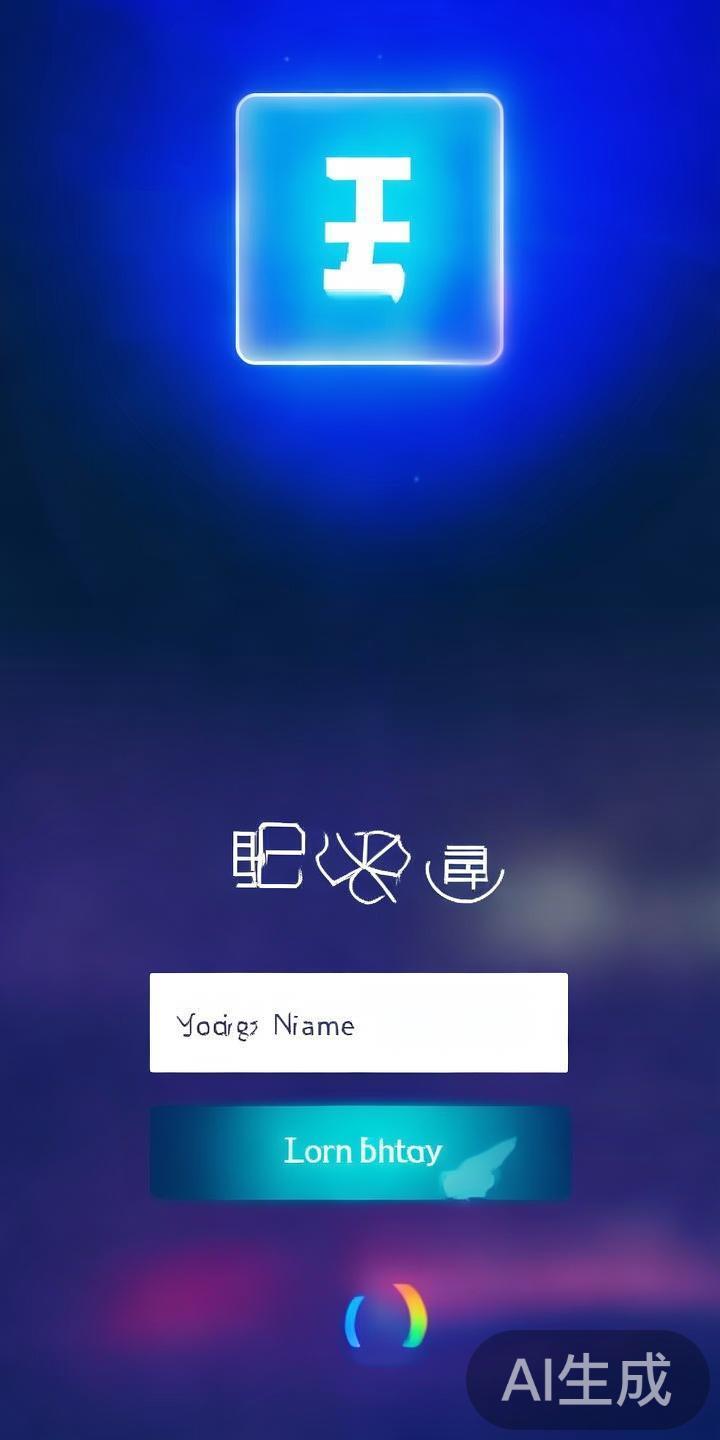Focus the name input field
The width and height of the screenshot is (720, 1440).
point(358,1021)
